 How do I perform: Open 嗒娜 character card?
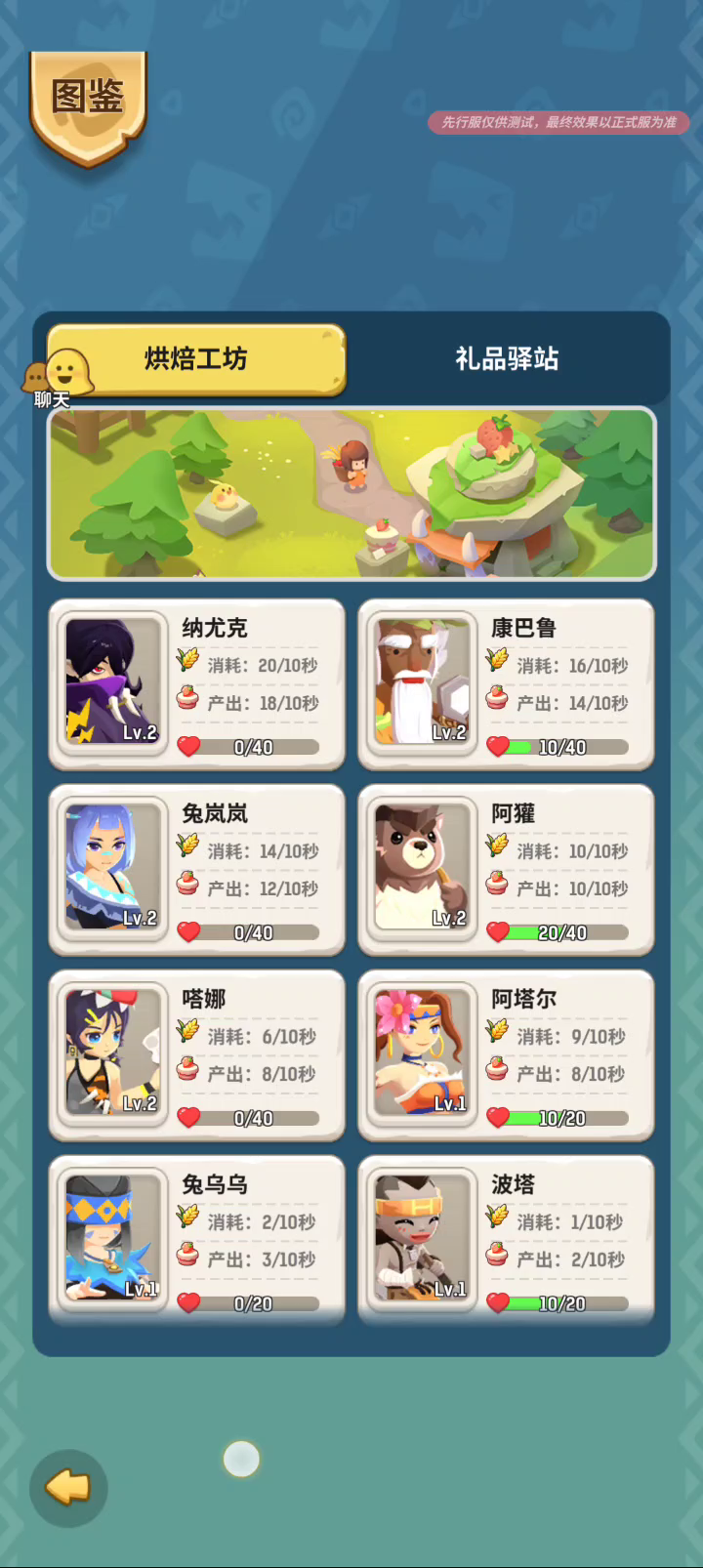click(196, 1055)
